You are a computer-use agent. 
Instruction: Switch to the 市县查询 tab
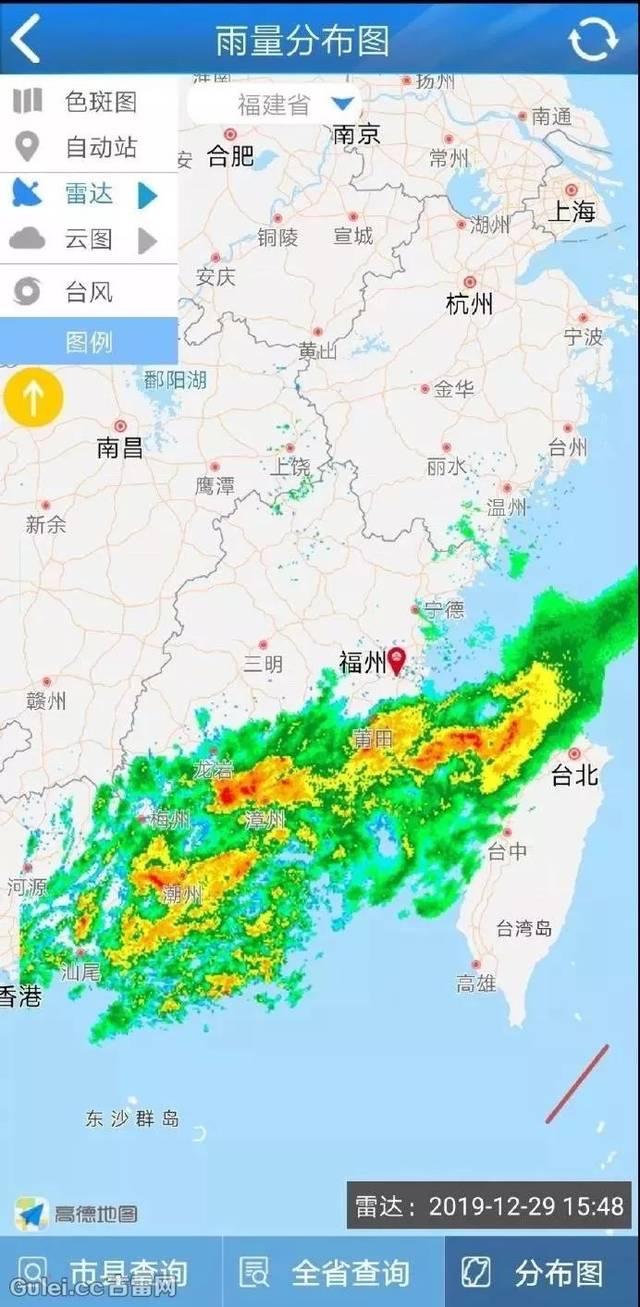[x=110, y=1272]
